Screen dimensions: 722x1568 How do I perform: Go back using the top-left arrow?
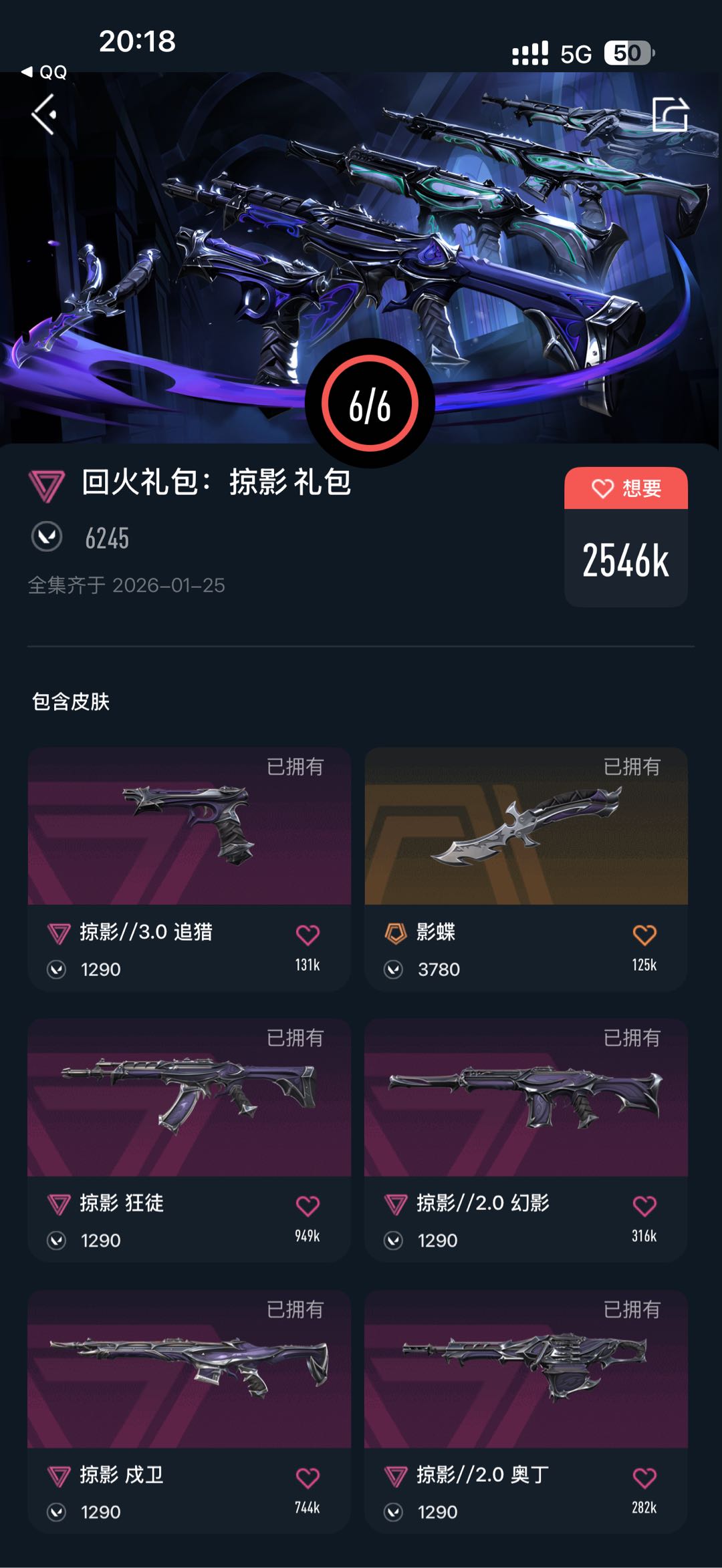pos(44,114)
